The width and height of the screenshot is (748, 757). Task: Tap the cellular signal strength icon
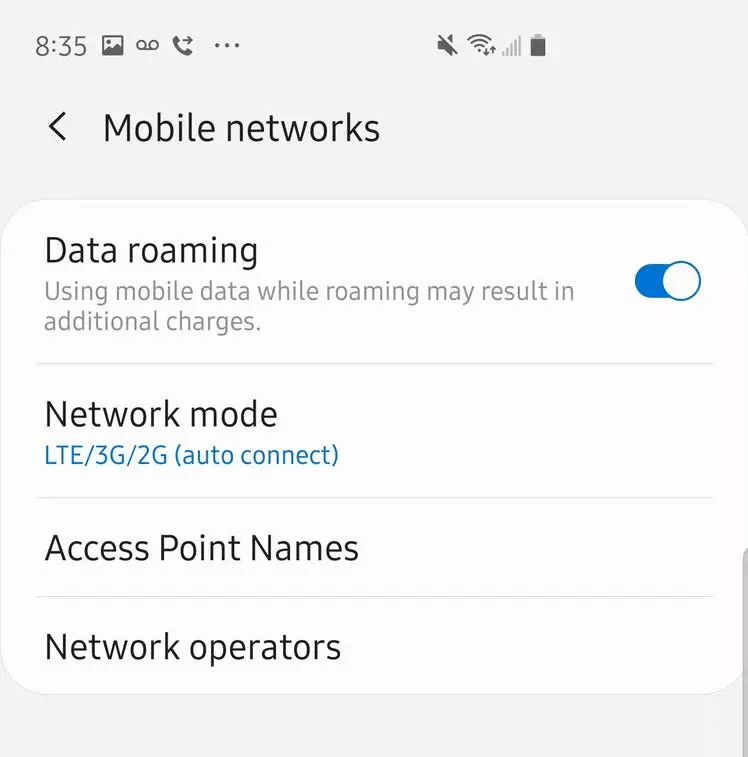coord(514,47)
